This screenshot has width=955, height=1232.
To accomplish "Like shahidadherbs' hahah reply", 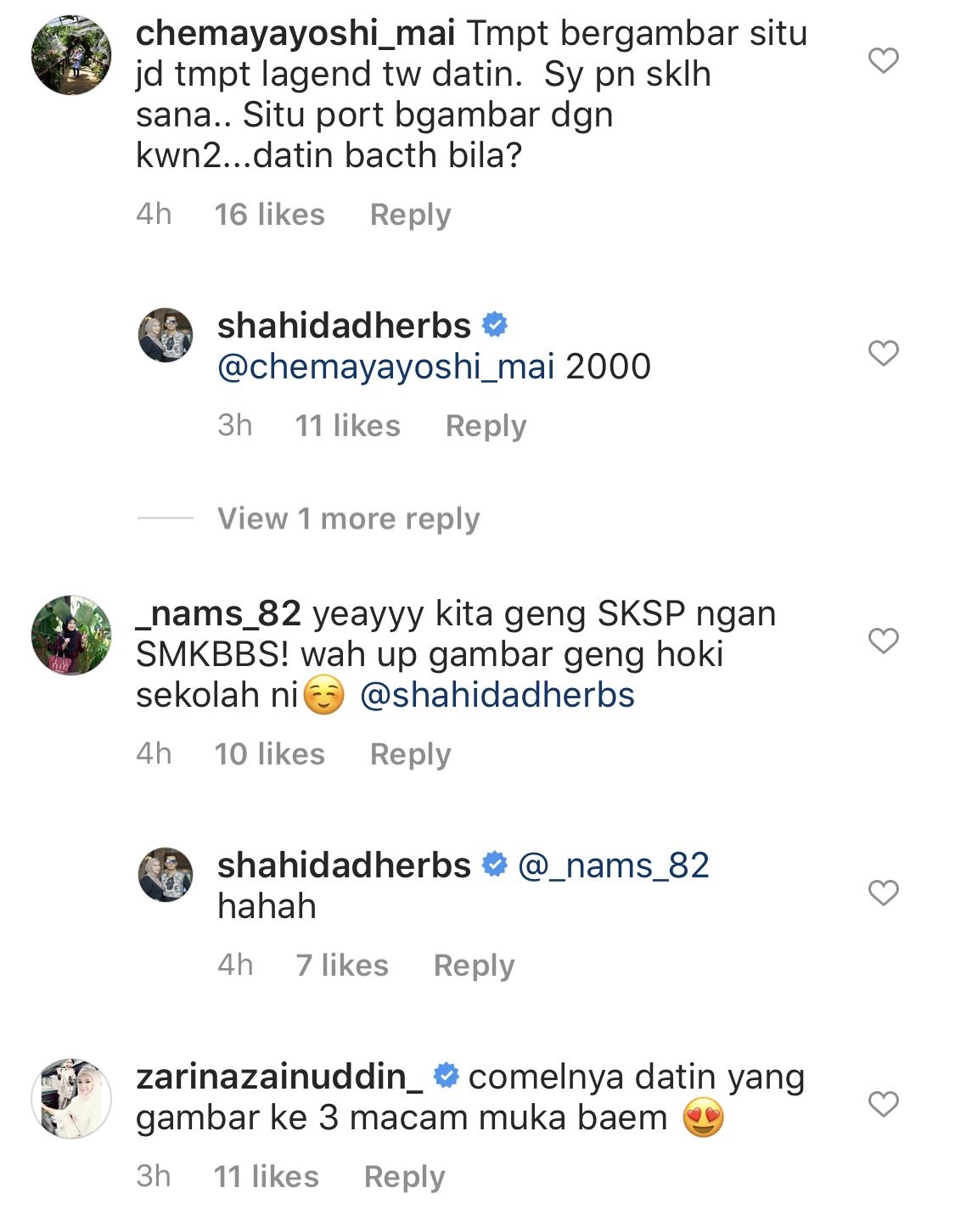I will pos(884,893).
